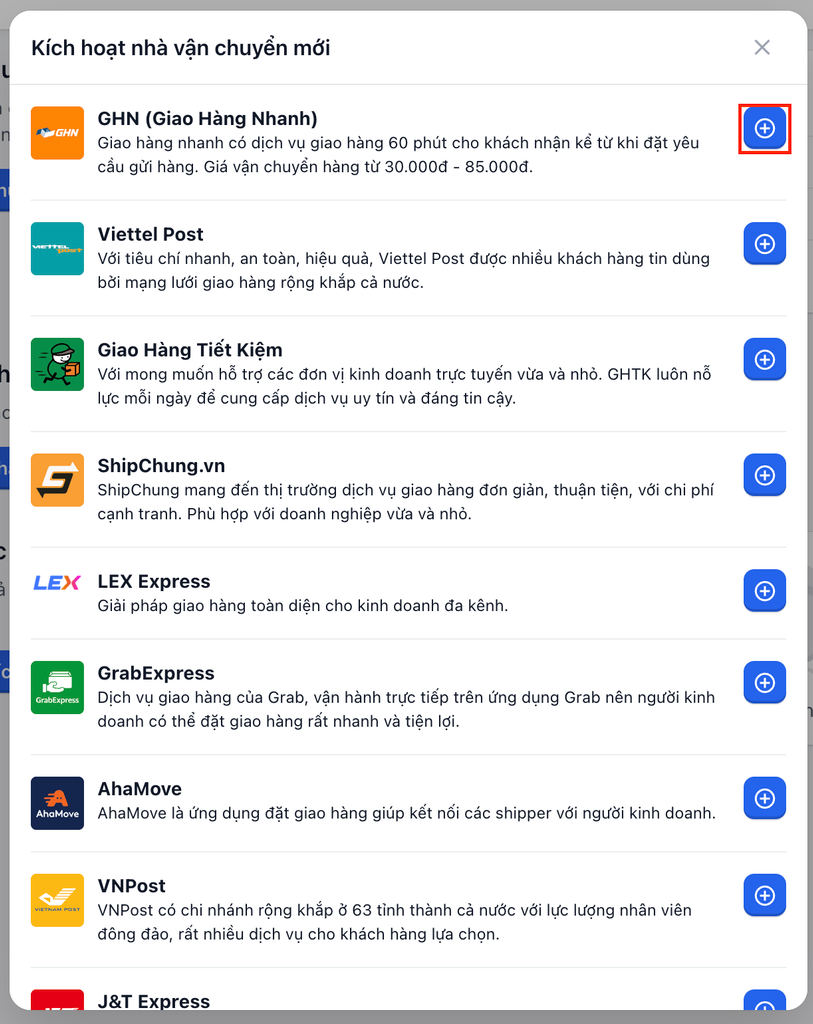This screenshot has width=813, height=1024.
Task: Close the new carrier activation dialog
Action: pos(762,47)
